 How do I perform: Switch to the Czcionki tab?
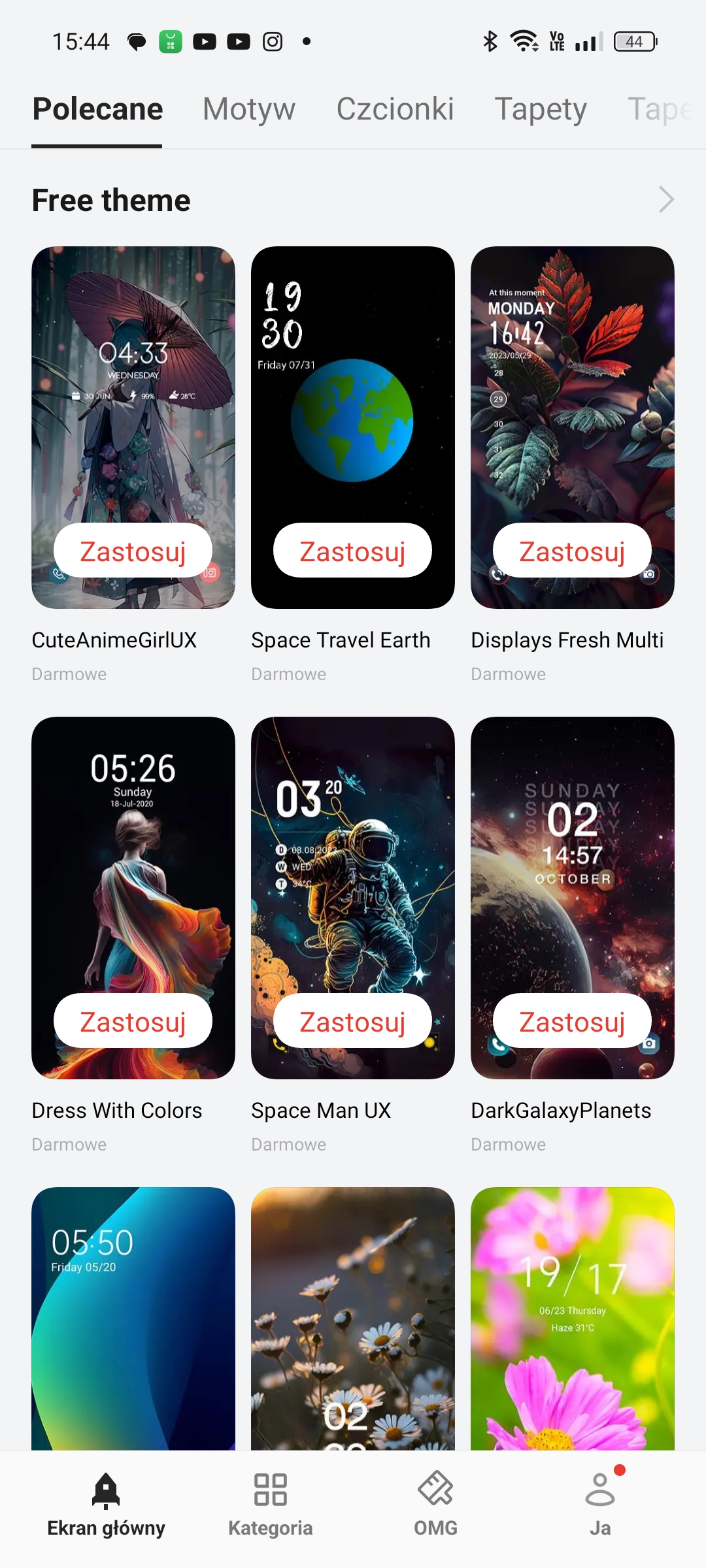(x=395, y=109)
